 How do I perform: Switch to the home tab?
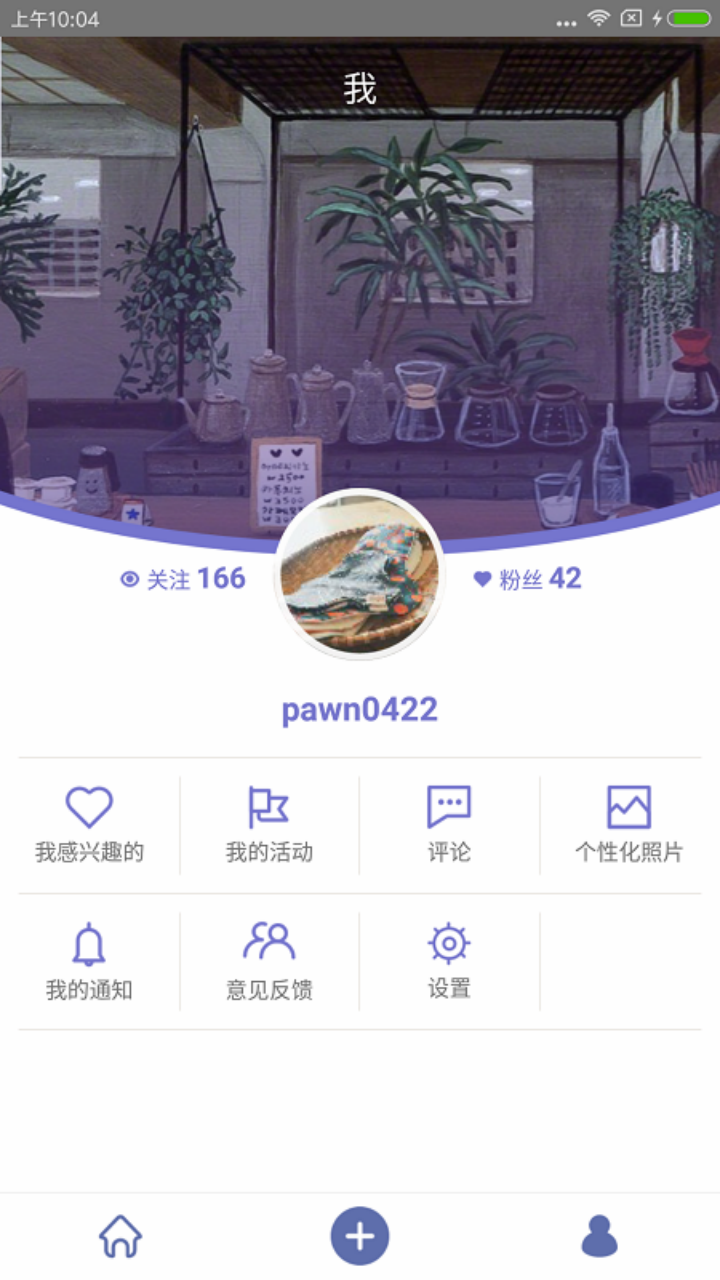pyautogui.click(x=120, y=1236)
